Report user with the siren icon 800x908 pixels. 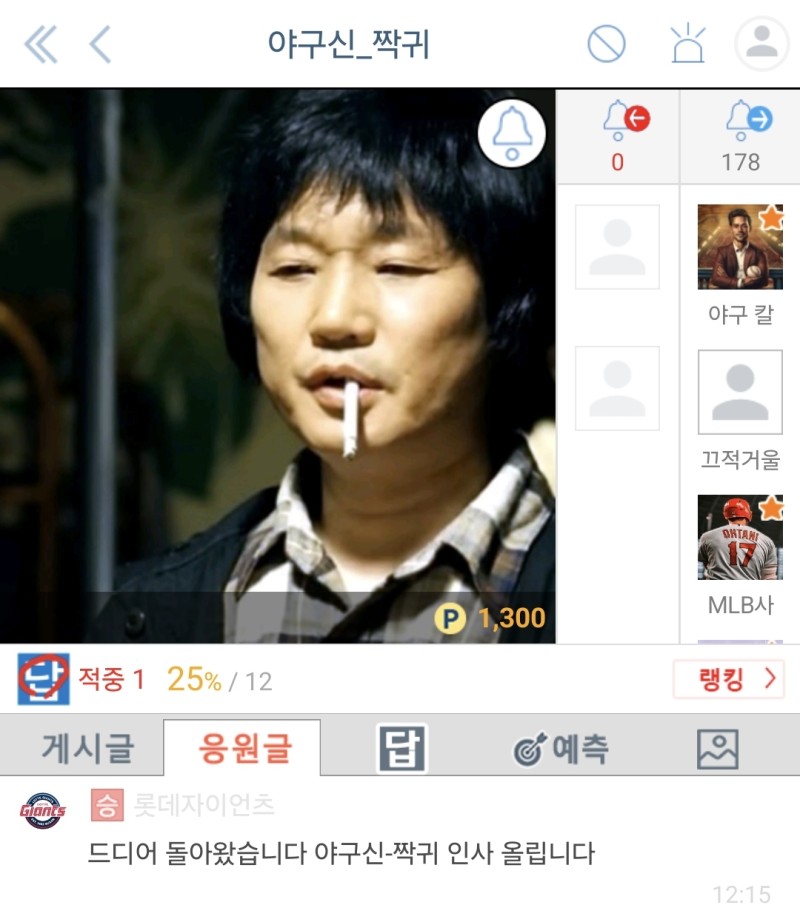tap(688, 44)
